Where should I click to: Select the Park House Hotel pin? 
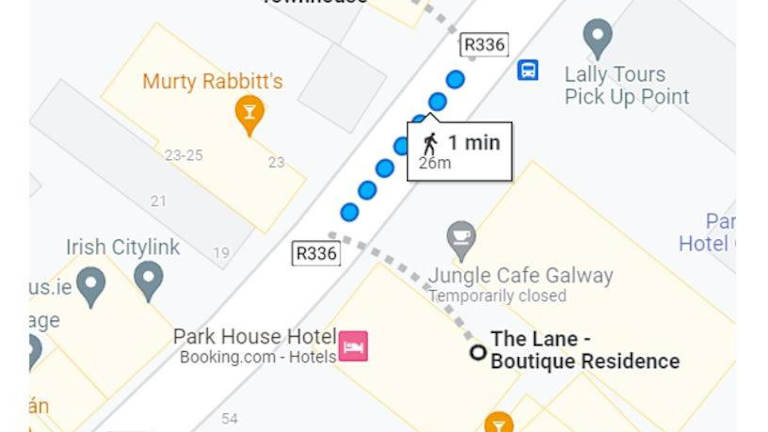point(352,346)
